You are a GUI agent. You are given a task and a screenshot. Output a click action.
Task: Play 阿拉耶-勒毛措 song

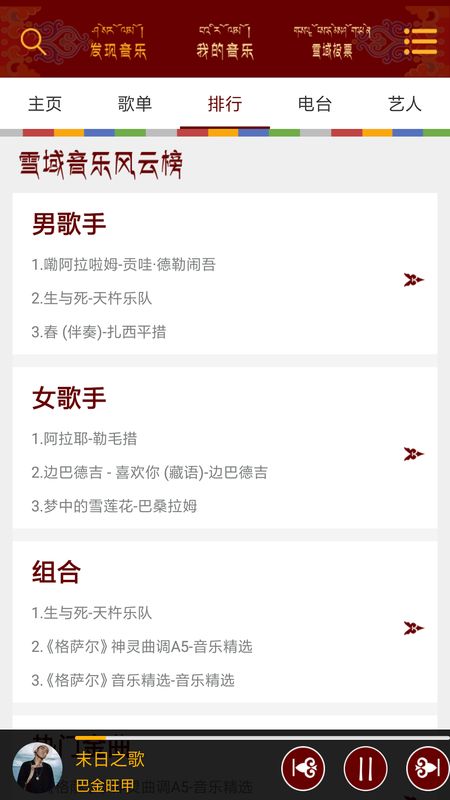click(x=84, y=438)
